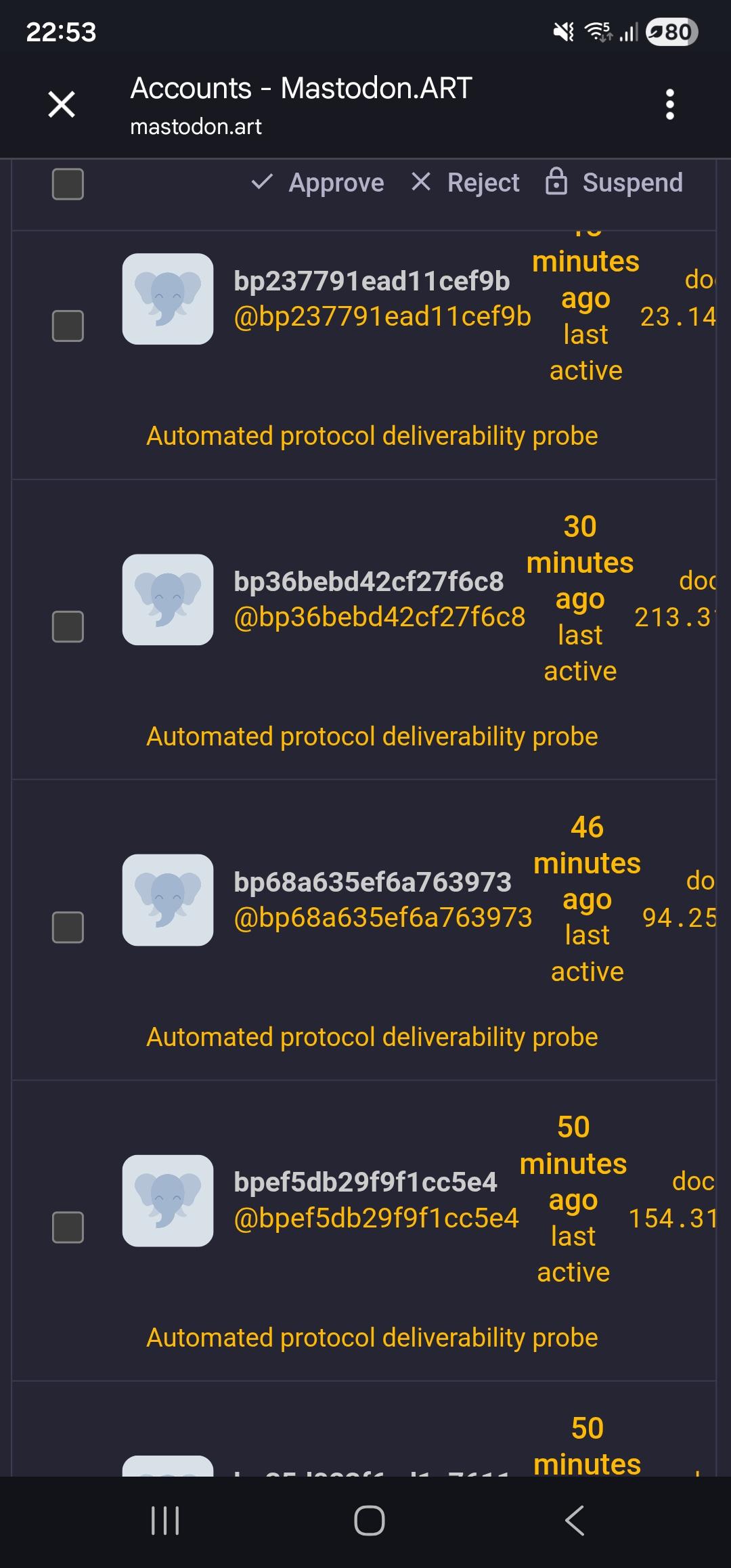Screen dimensions: 731x1568
Task: Select the checkbox for bp237791ead11cef9b
Action: click(68, 326)
